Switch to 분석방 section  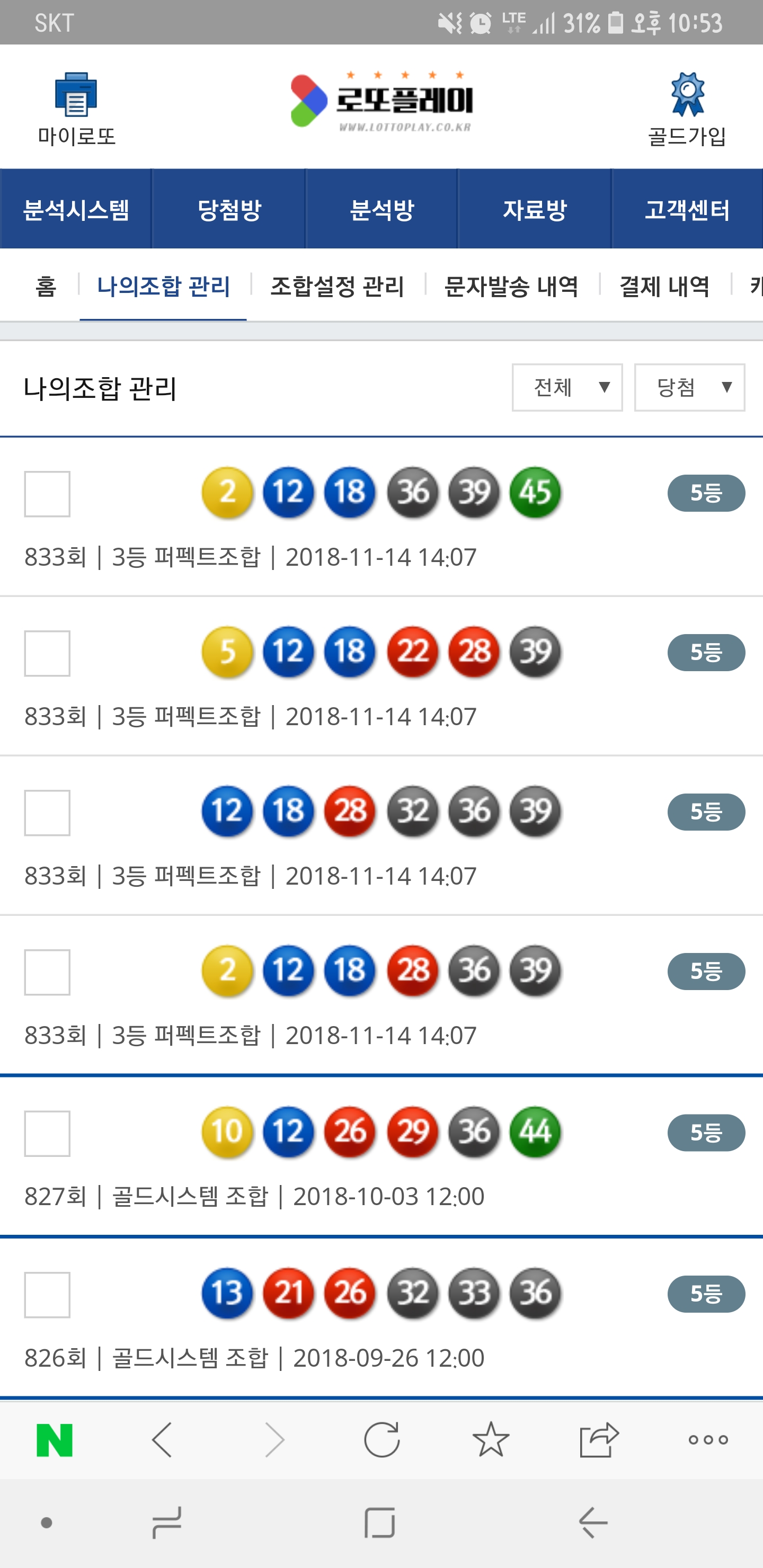(382, 209)
